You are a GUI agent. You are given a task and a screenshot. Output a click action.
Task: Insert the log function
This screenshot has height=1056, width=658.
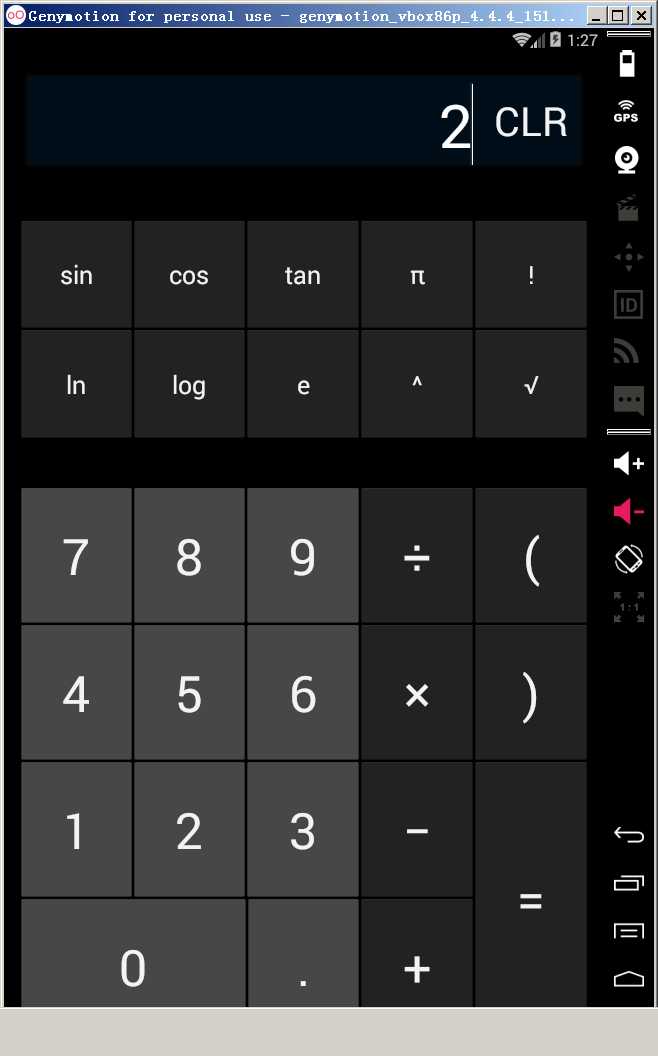pos(189,385)
